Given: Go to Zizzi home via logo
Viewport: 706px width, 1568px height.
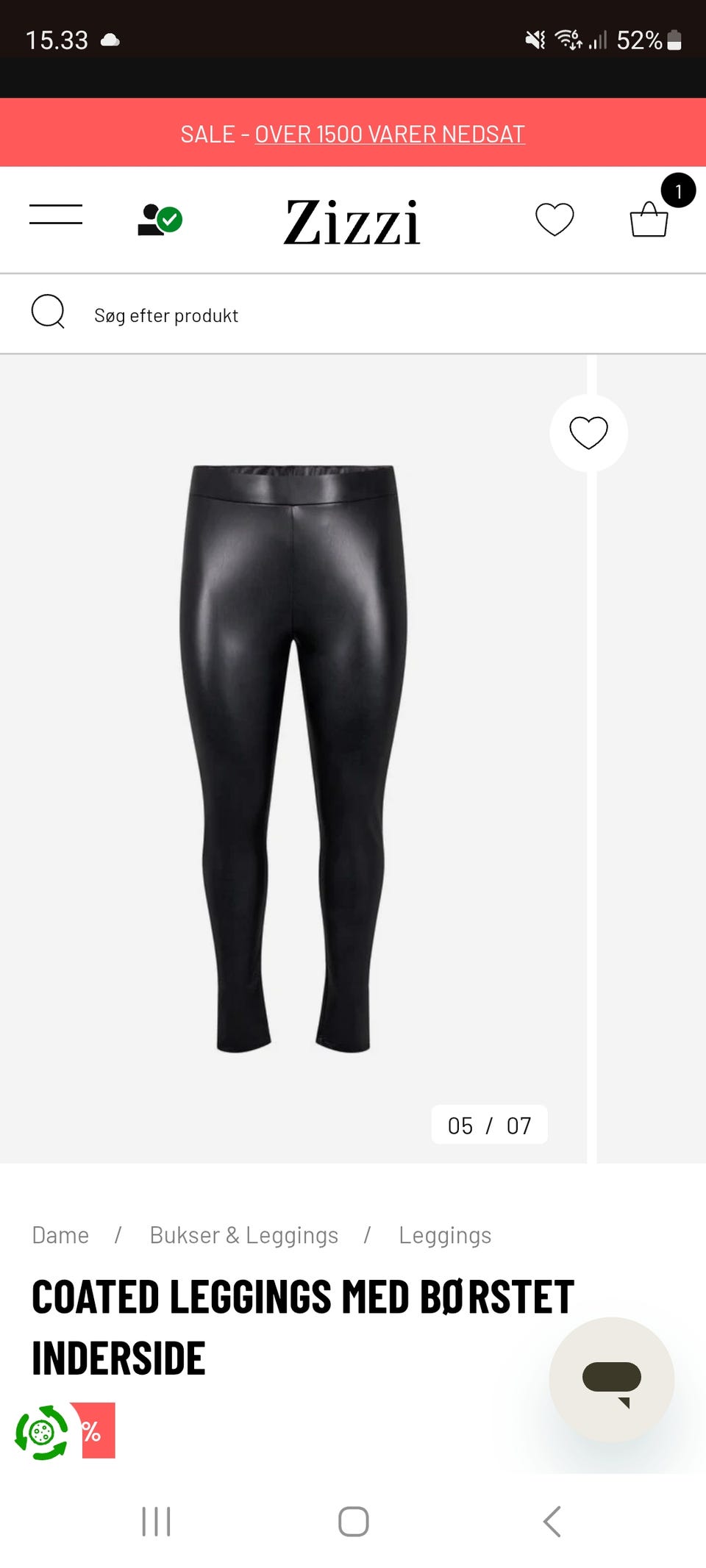Looking at the screenshot, I should click(x=352, y=222).
